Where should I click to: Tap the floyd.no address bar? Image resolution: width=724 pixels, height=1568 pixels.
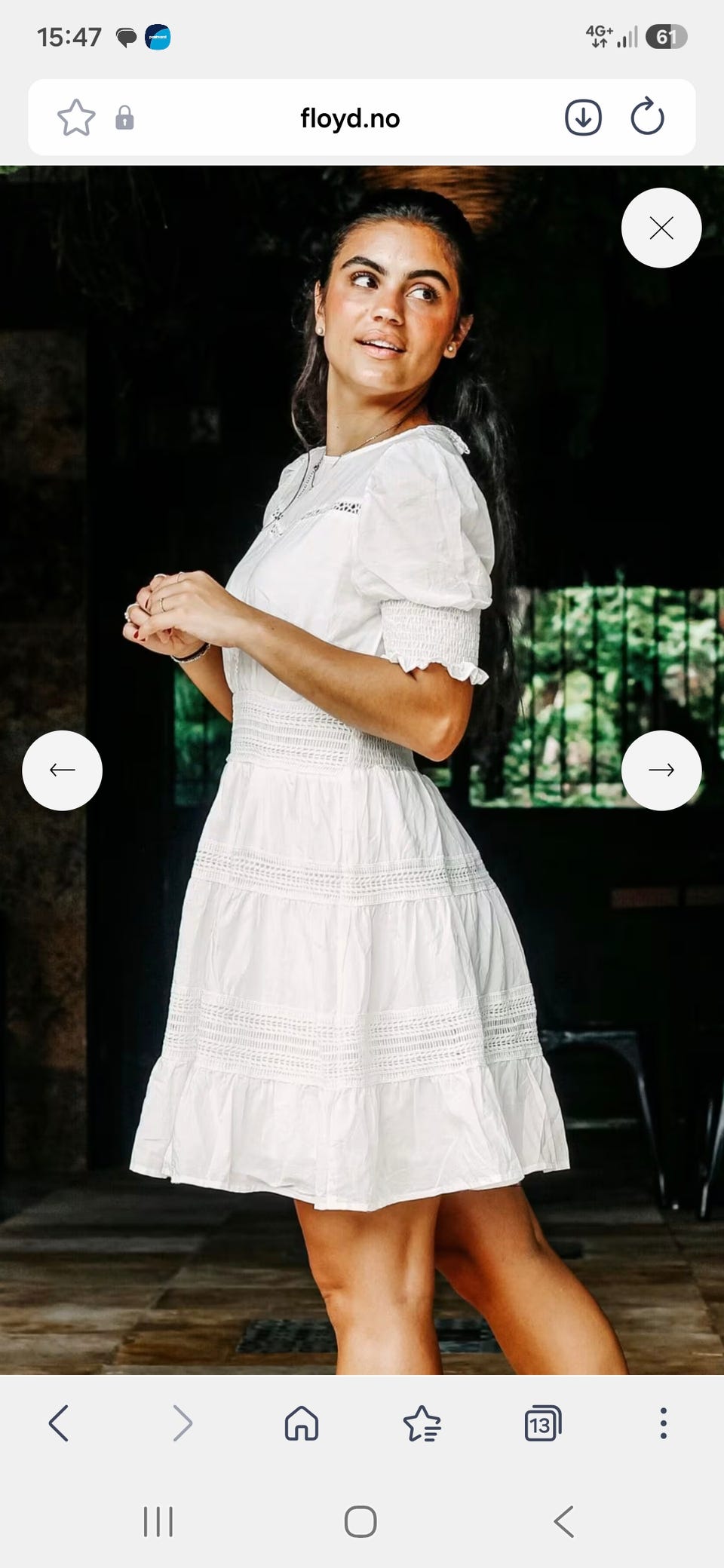350,118
